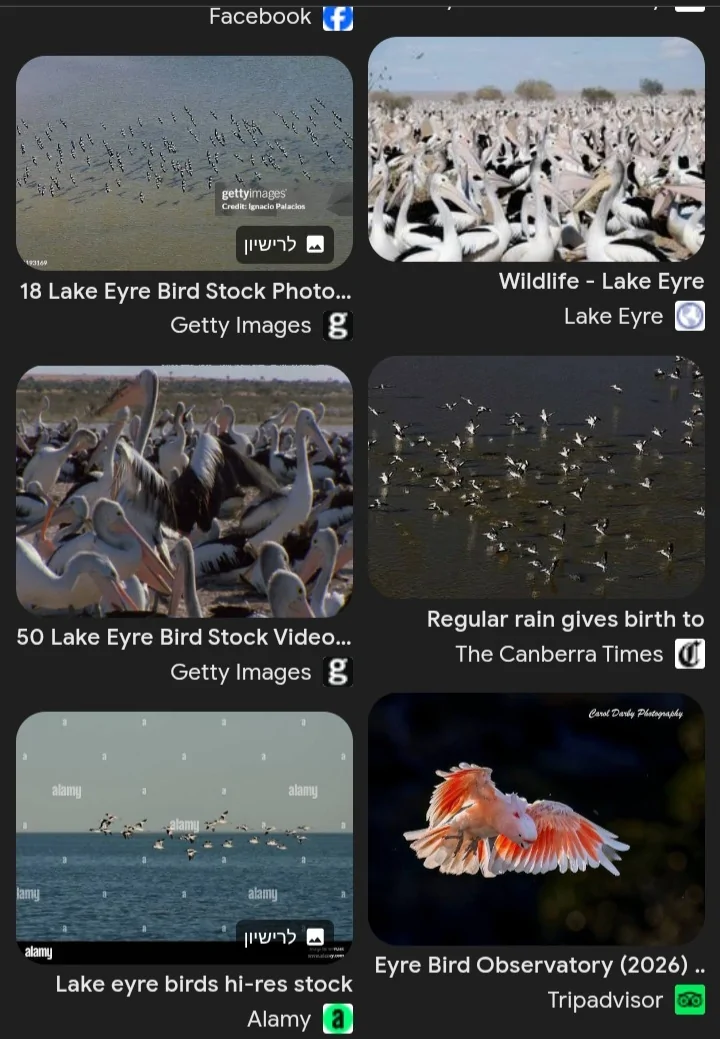Open the 'Regular rain gives birth to' title
Image resolution: width=720 pixels, height=1039 pixels.
(565, 619)
